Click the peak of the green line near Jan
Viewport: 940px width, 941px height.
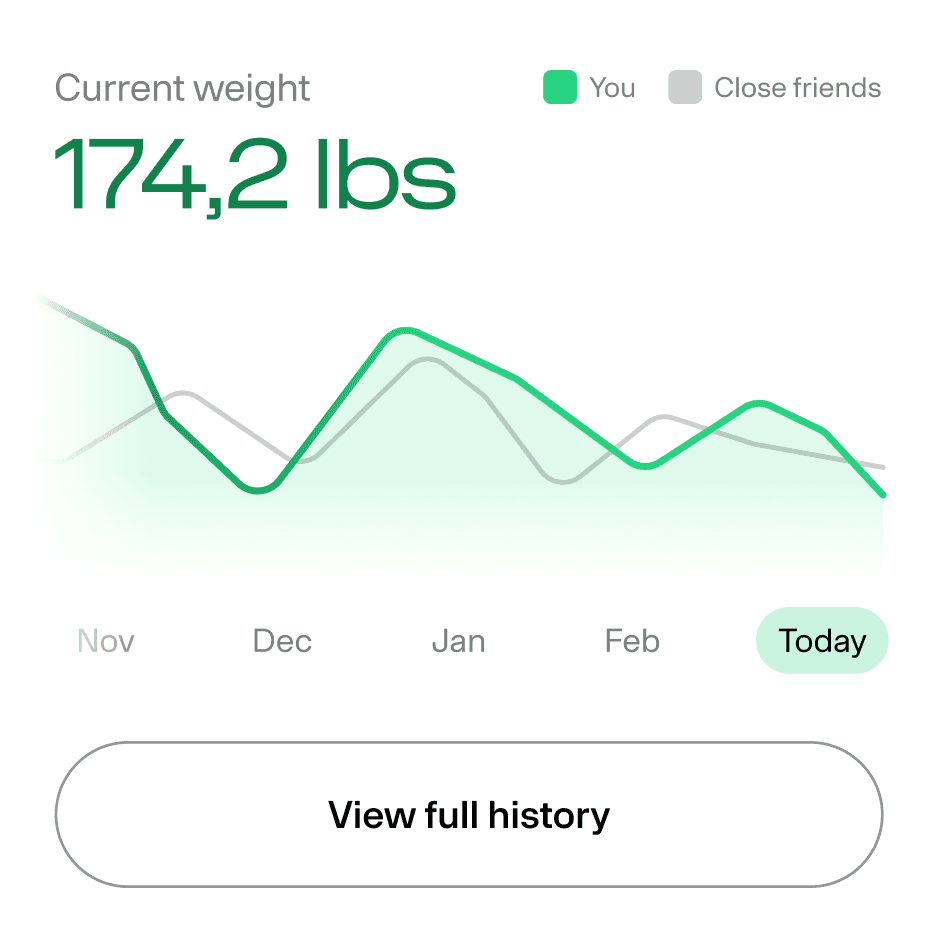pos(405,330)
